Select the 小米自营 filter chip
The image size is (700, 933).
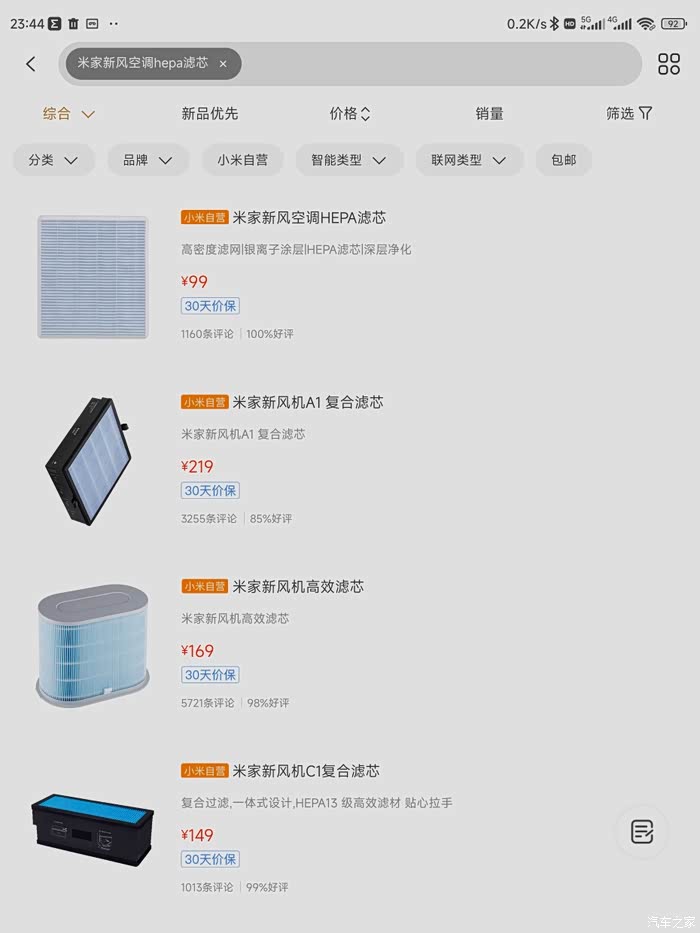point(242,160)
